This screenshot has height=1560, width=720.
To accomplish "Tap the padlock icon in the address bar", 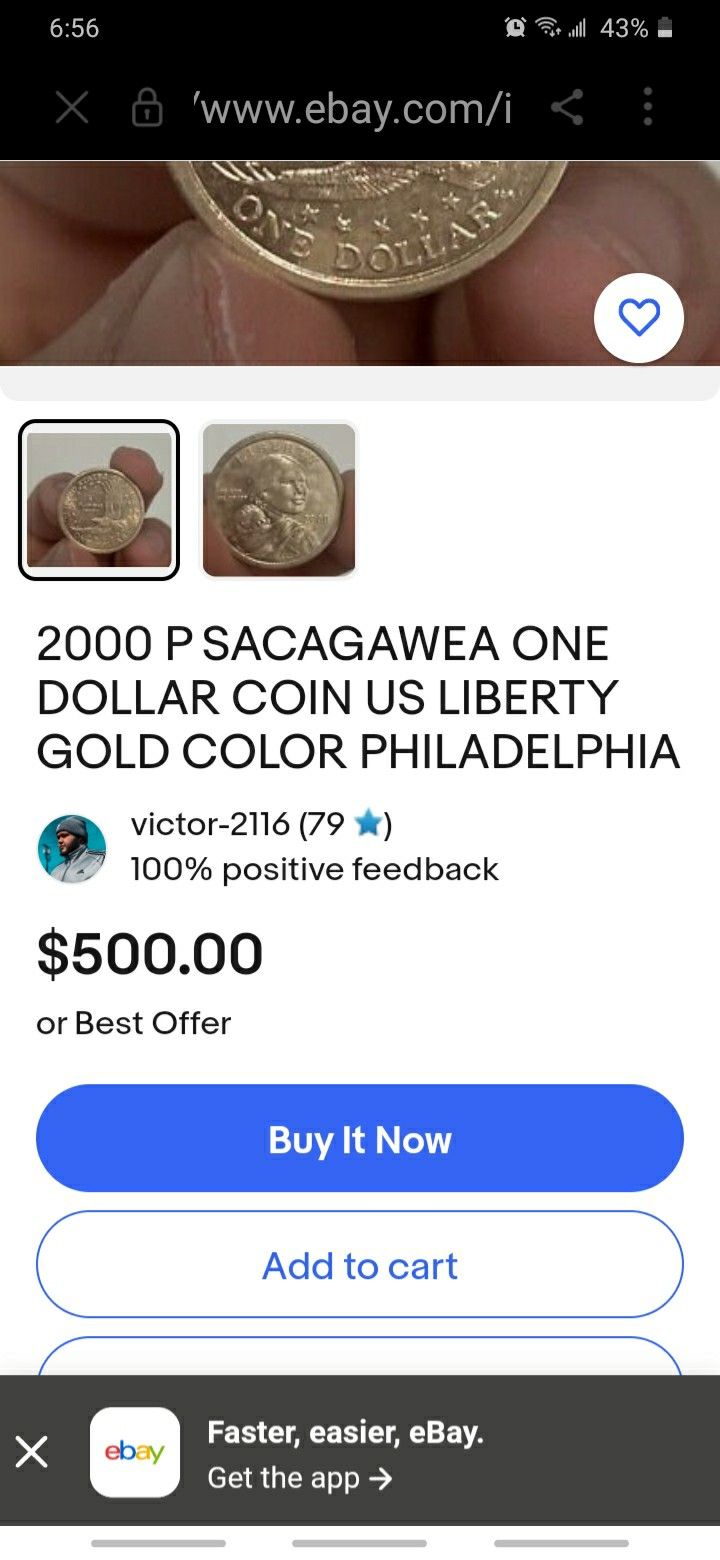I will pos(146,108).
